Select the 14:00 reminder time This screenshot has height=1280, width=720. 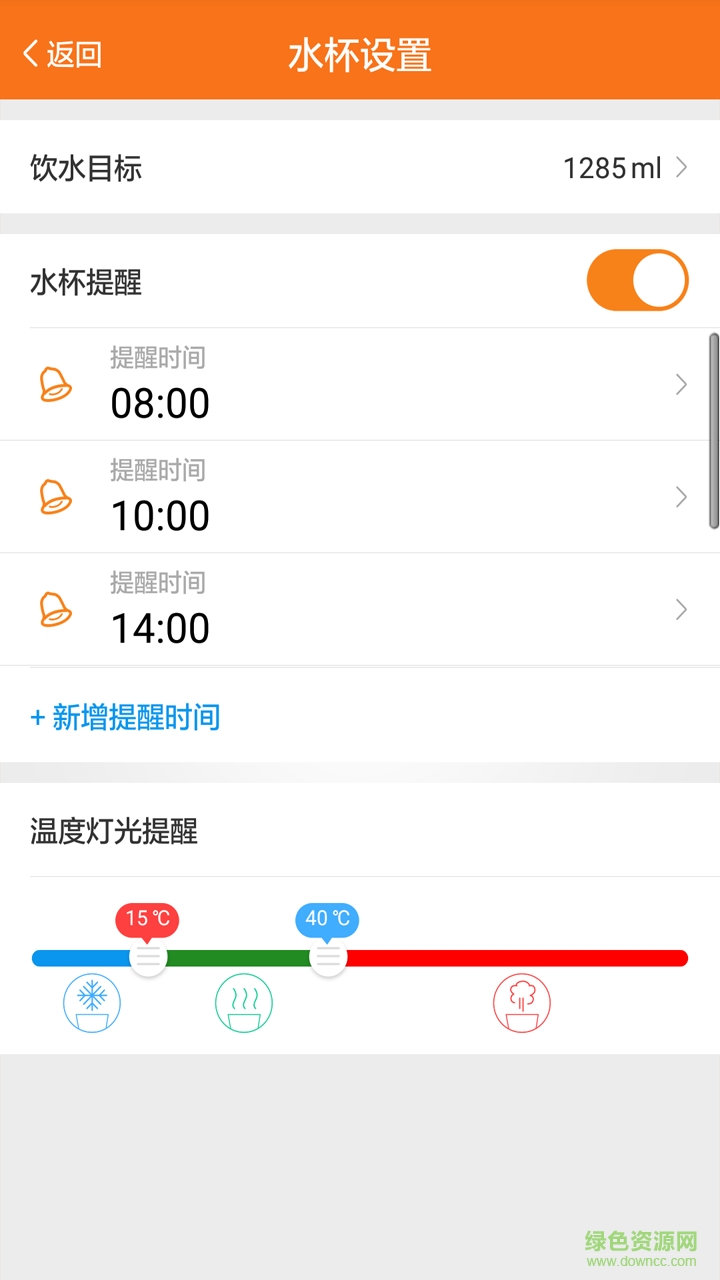coord(360,610)
